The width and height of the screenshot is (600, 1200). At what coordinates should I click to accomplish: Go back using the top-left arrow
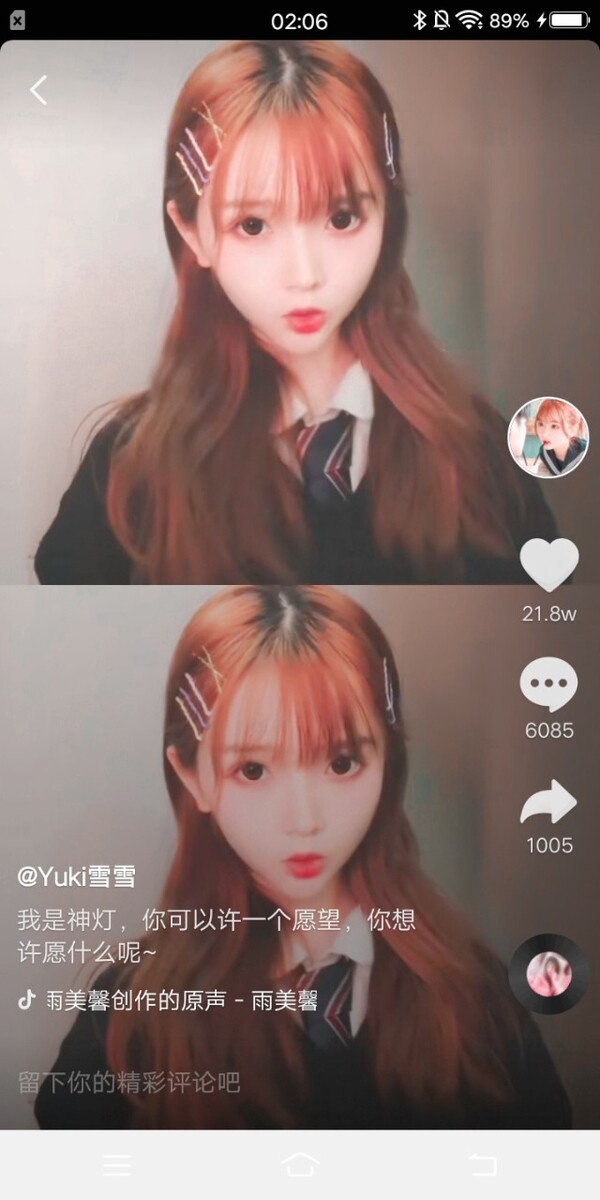point(38,90)
